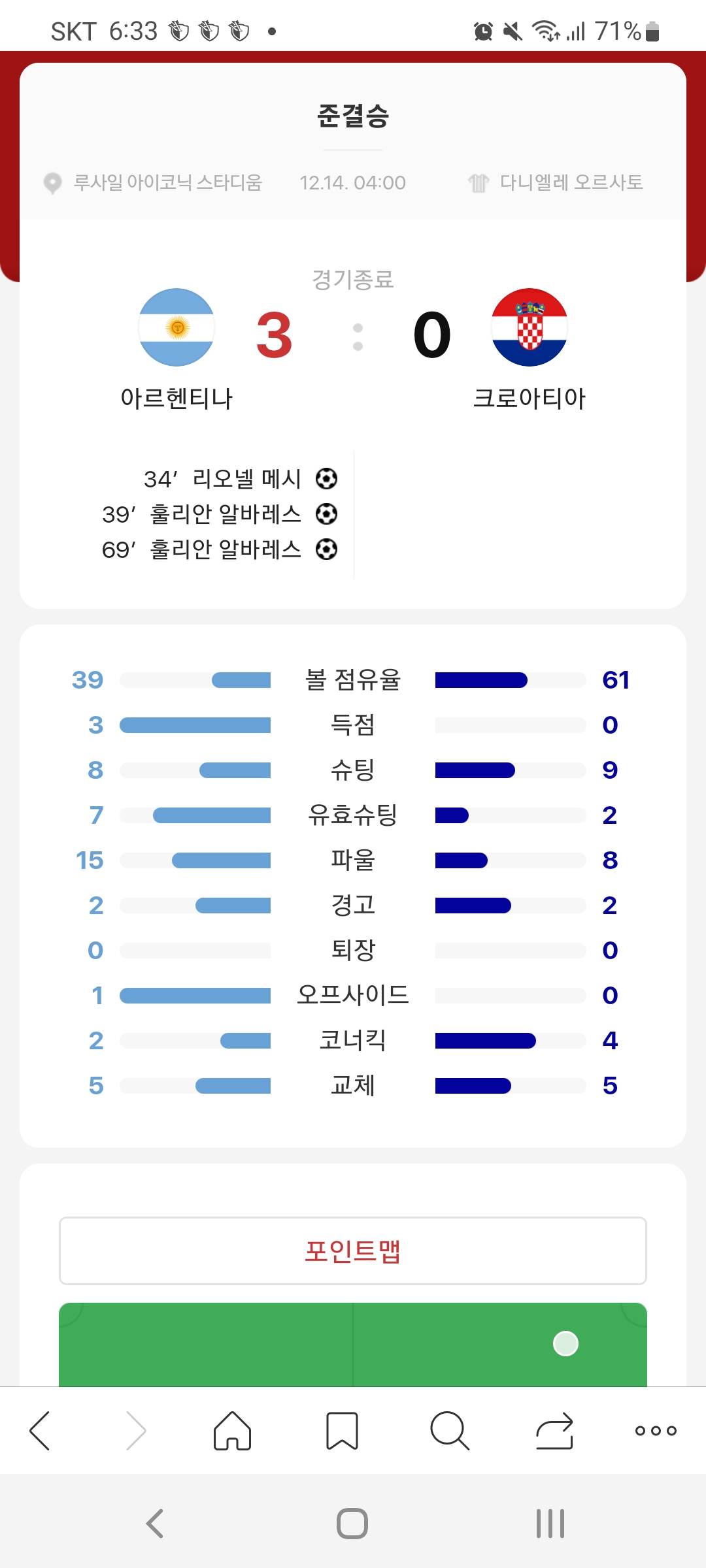This screenshot has width=706, height=1568.
Task: Open the three-dot more menu
Action: [x=656, y=1431]
